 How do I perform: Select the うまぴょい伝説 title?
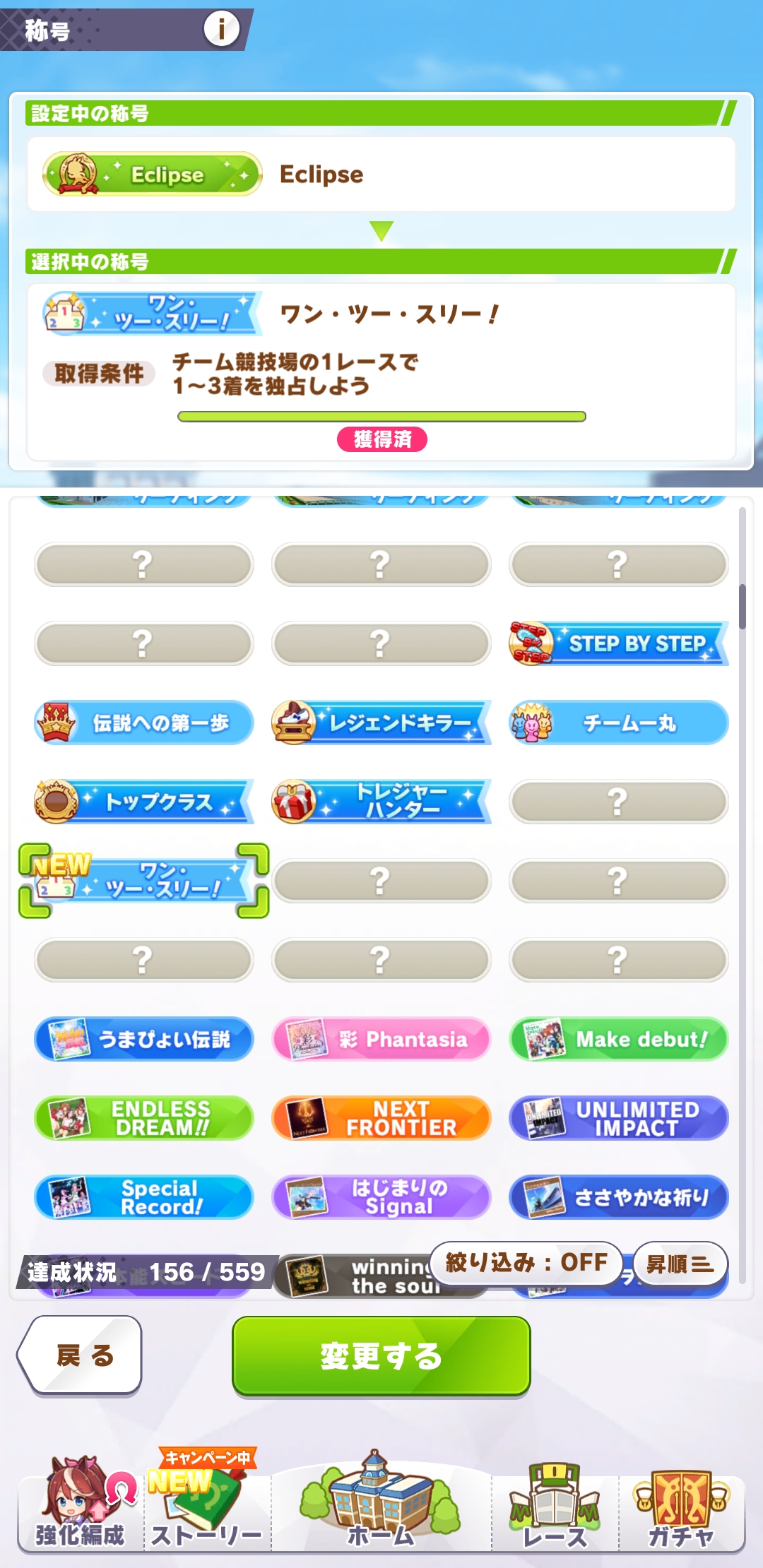click(144, 1039)
